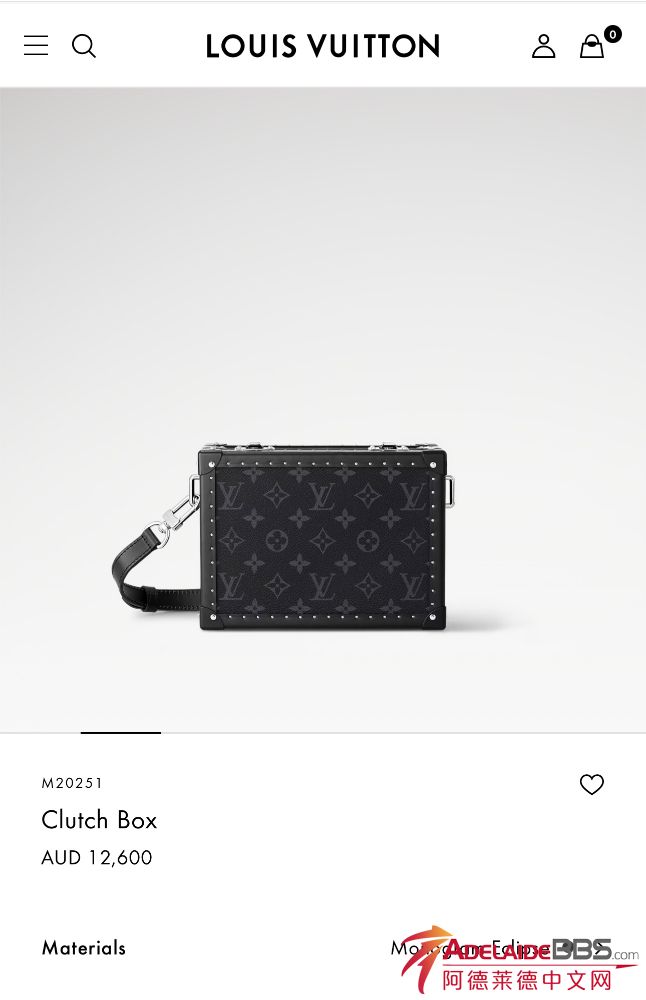646x1000 pixels.
Task: Open the account profile icon
Action: pos(543,46)
